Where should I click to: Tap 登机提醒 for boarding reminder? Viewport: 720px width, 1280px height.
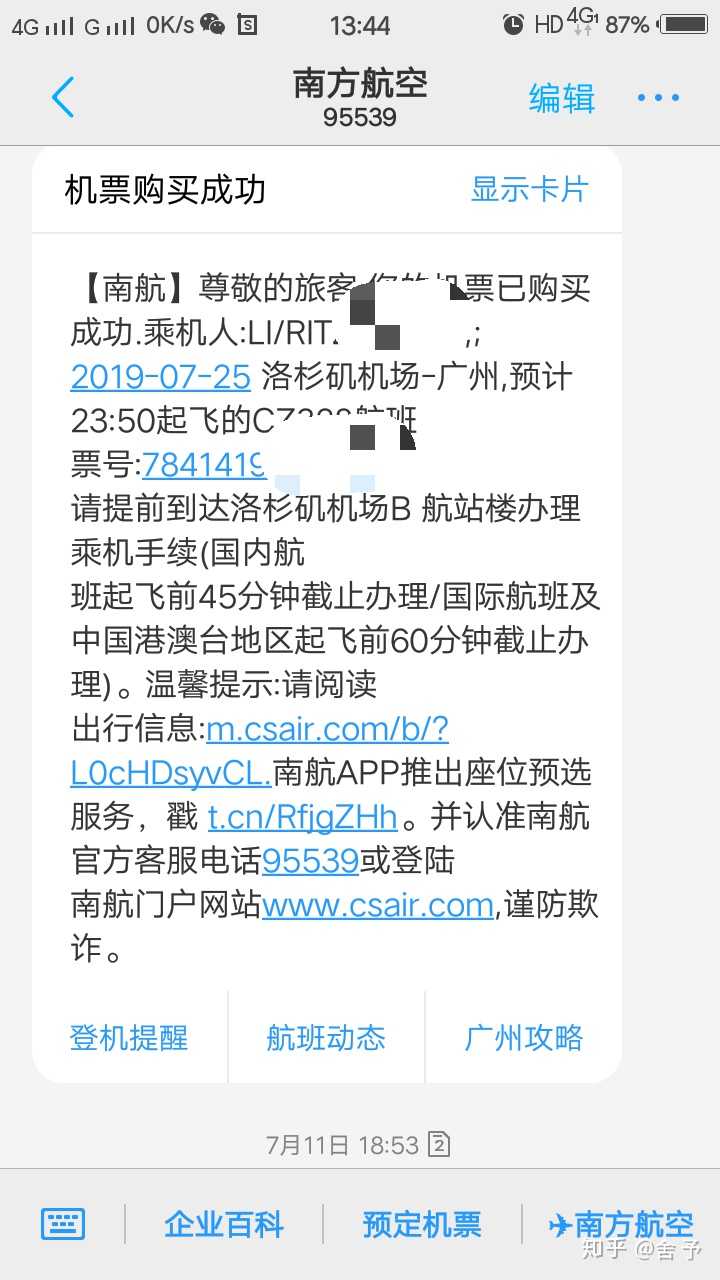[129, 1038]
